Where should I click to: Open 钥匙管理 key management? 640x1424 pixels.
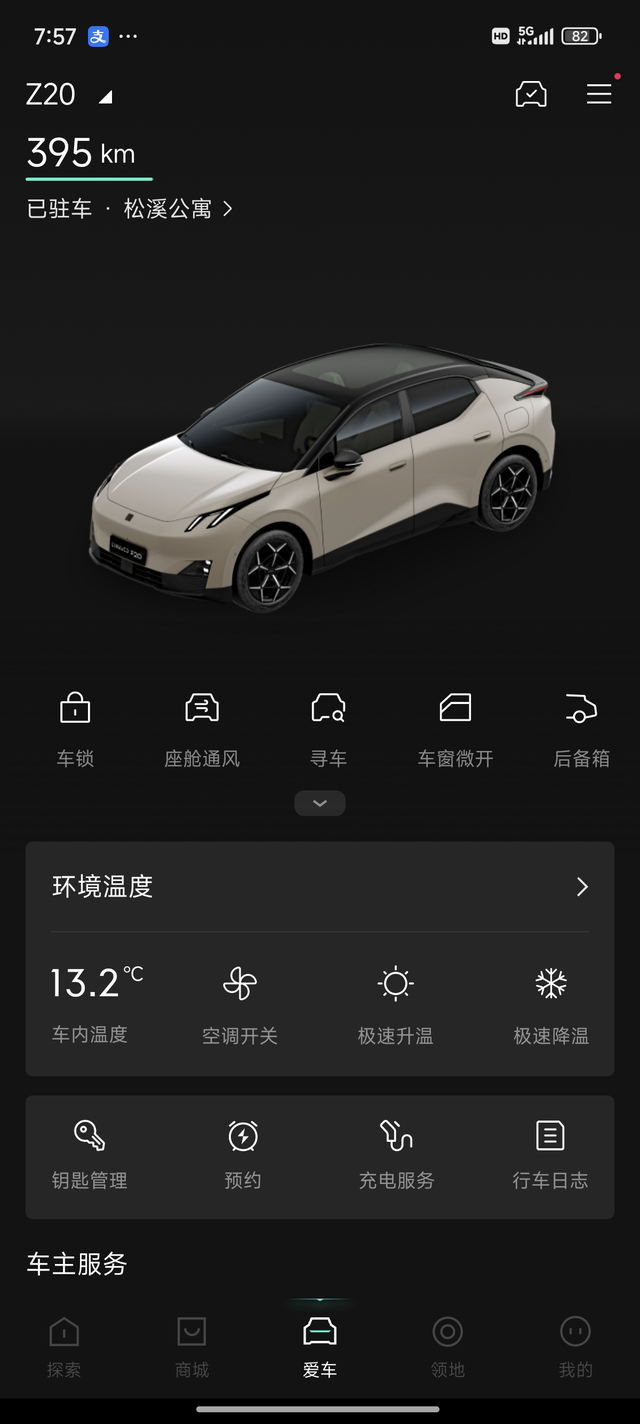(90, 1153)
